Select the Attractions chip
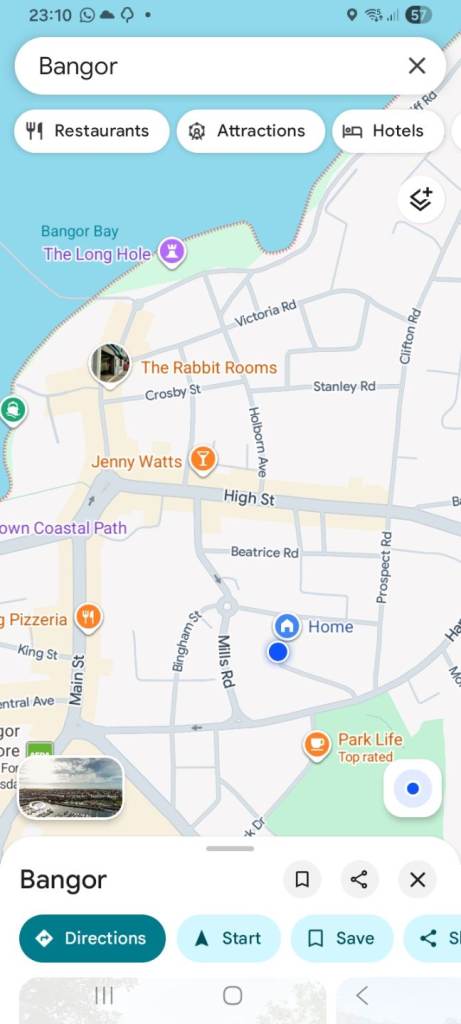 click(251, 131)
